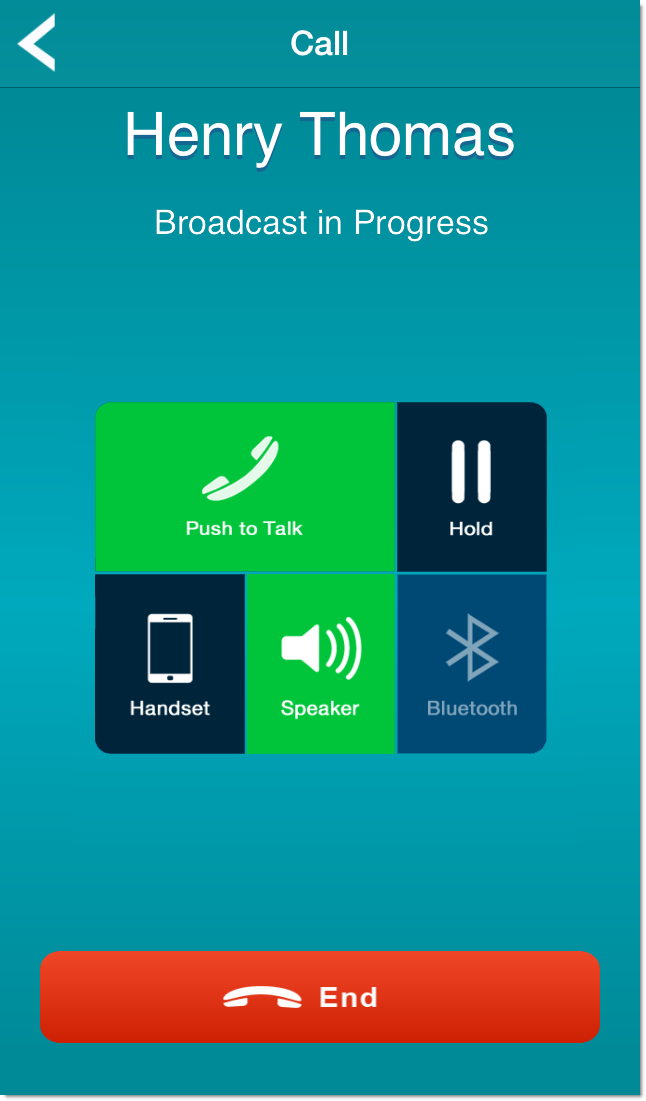Switch audio to Handset

(170, 663)
